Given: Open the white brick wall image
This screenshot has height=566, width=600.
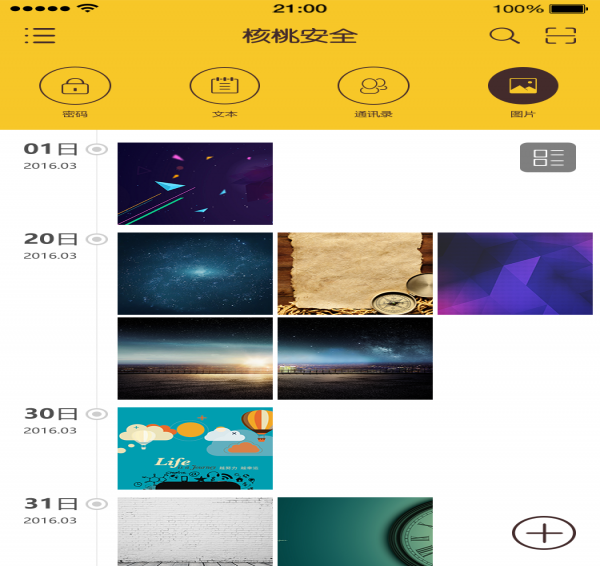Looking at the screenshot, I should click(x=195, y=531).
